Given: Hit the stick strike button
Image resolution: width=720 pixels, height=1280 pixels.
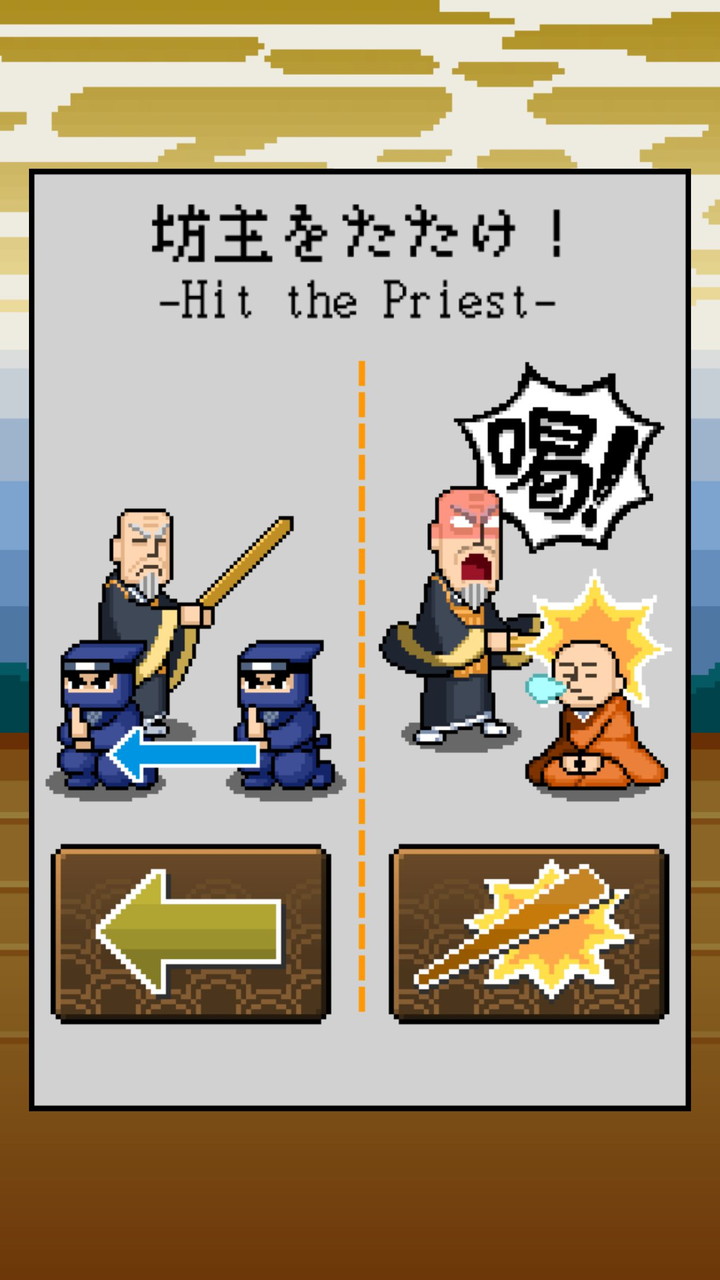Looking at the screenshot, I should coord(528,932).
